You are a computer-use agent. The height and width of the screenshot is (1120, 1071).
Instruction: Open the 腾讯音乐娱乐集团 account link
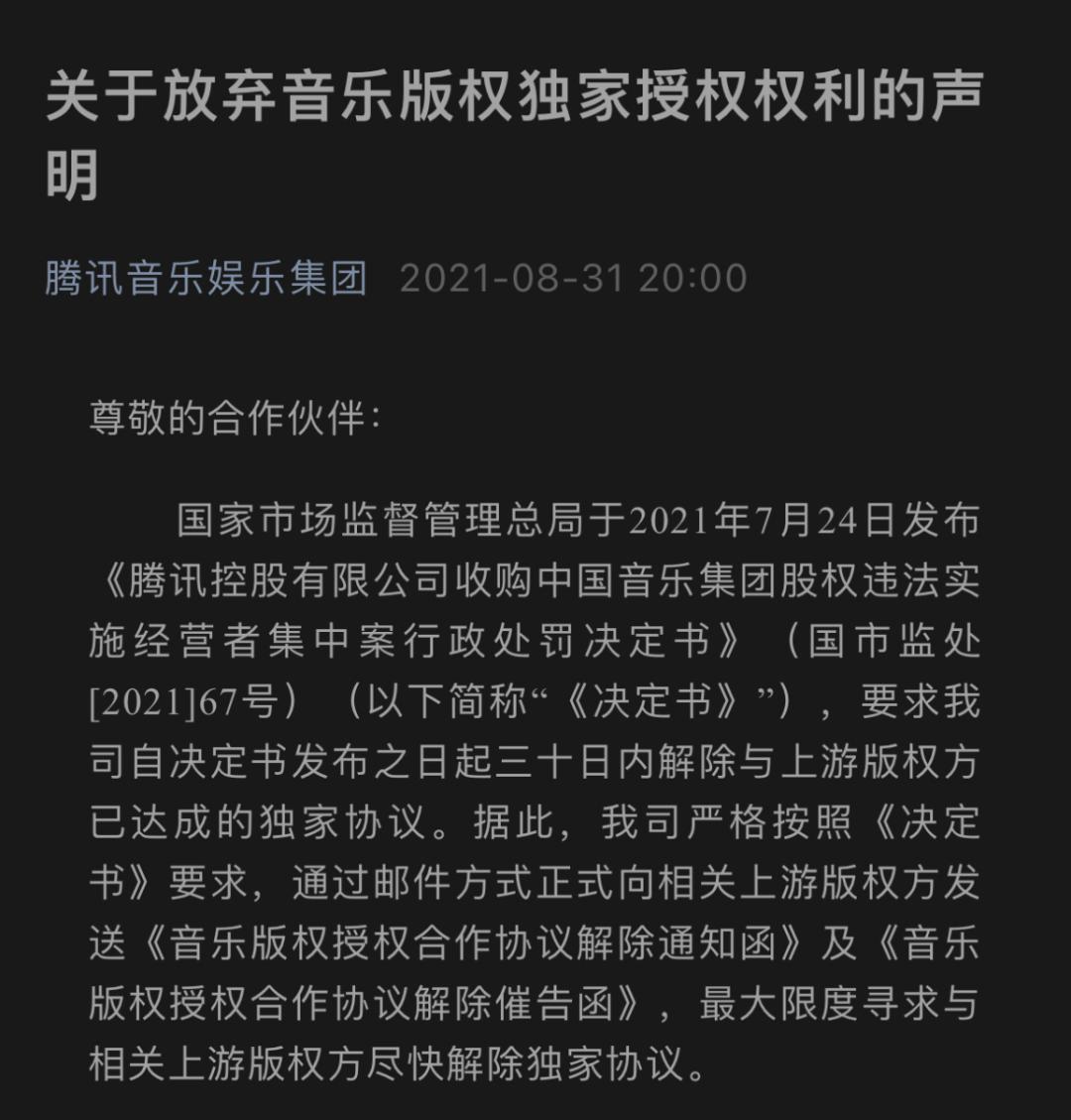point(206,278)
